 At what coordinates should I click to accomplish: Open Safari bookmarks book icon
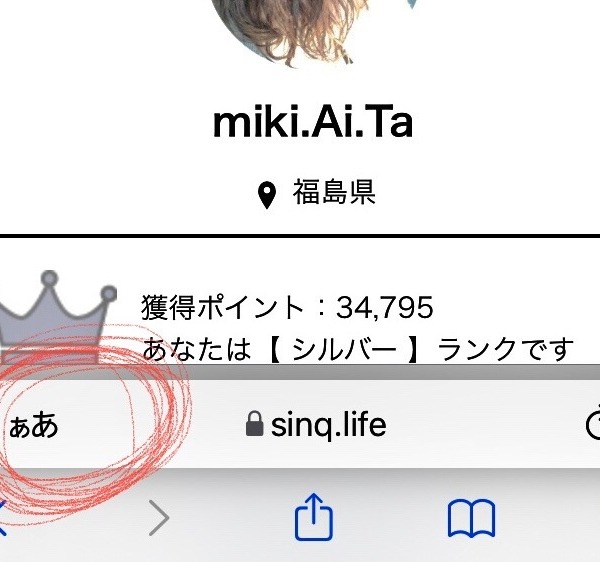471,519
